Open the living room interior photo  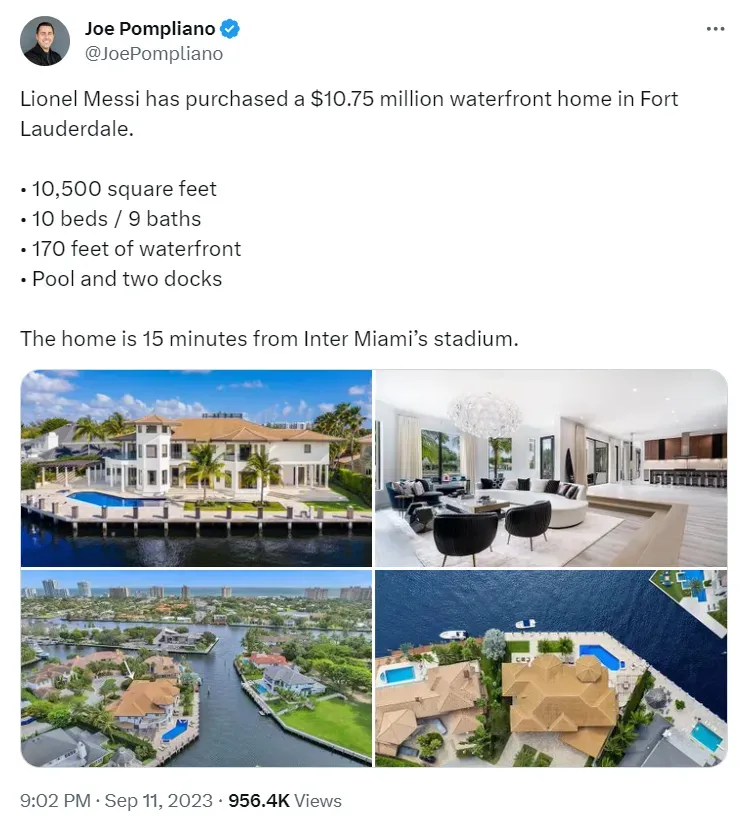click(551, 468)
